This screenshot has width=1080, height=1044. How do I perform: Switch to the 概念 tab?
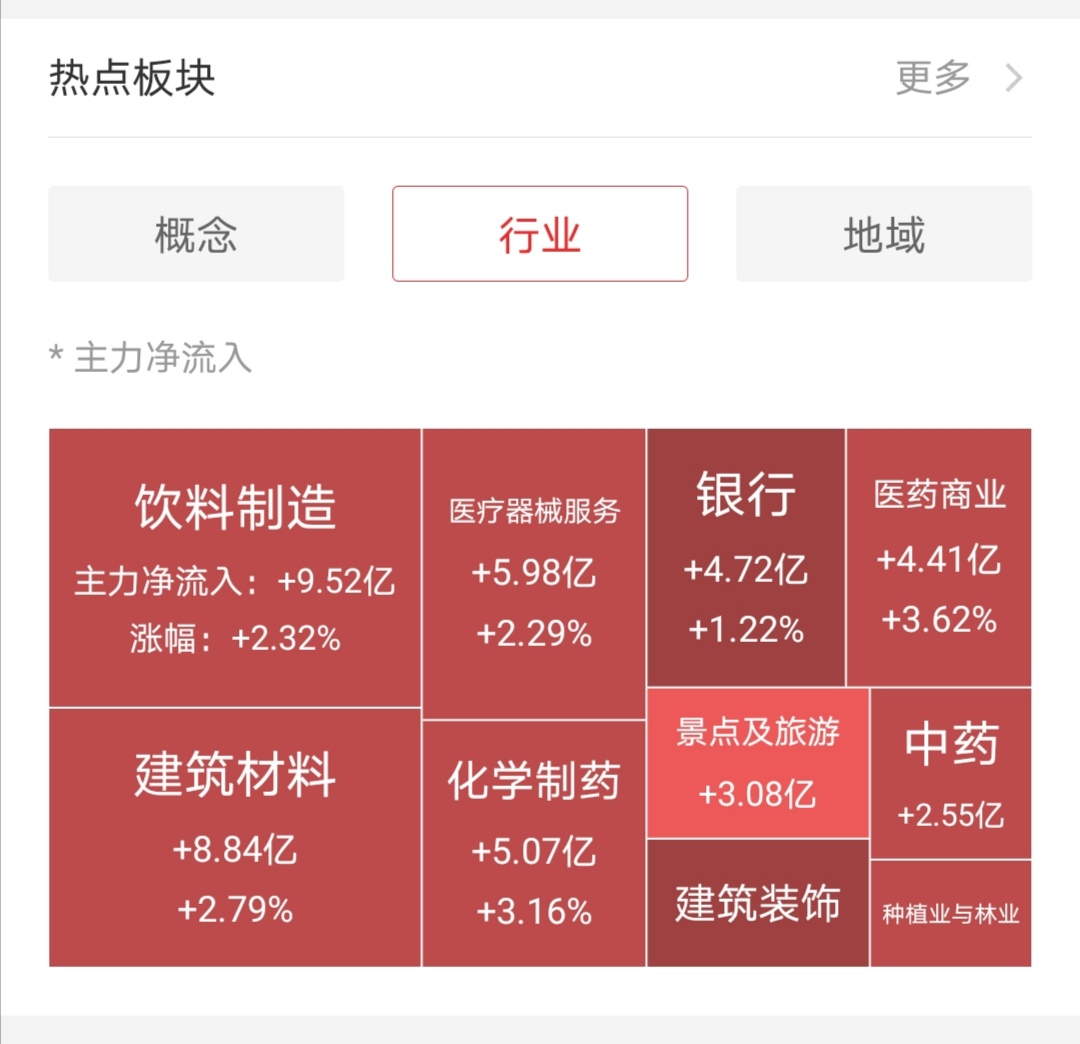(196, 234)
